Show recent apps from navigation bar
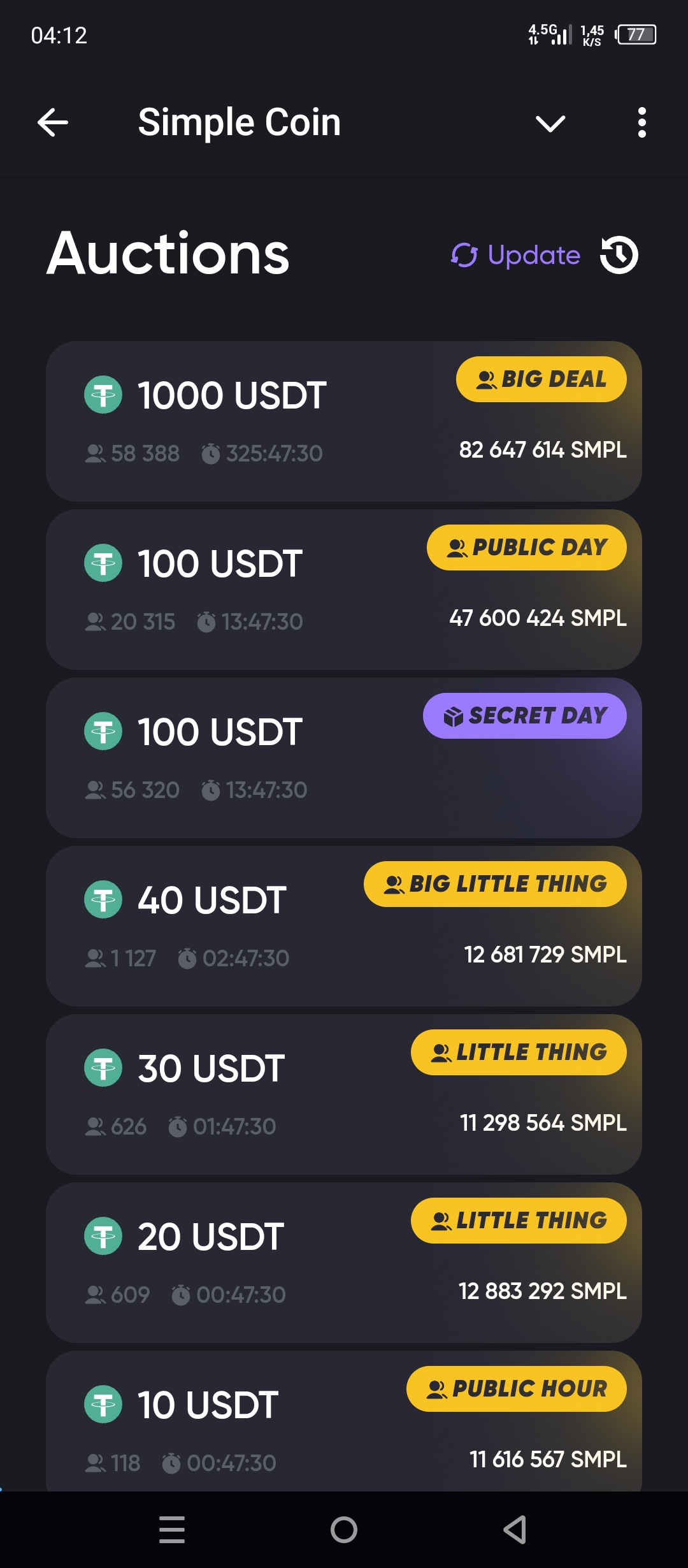This screenshot has width=688, height=1568. click(x=172, y=1530)
